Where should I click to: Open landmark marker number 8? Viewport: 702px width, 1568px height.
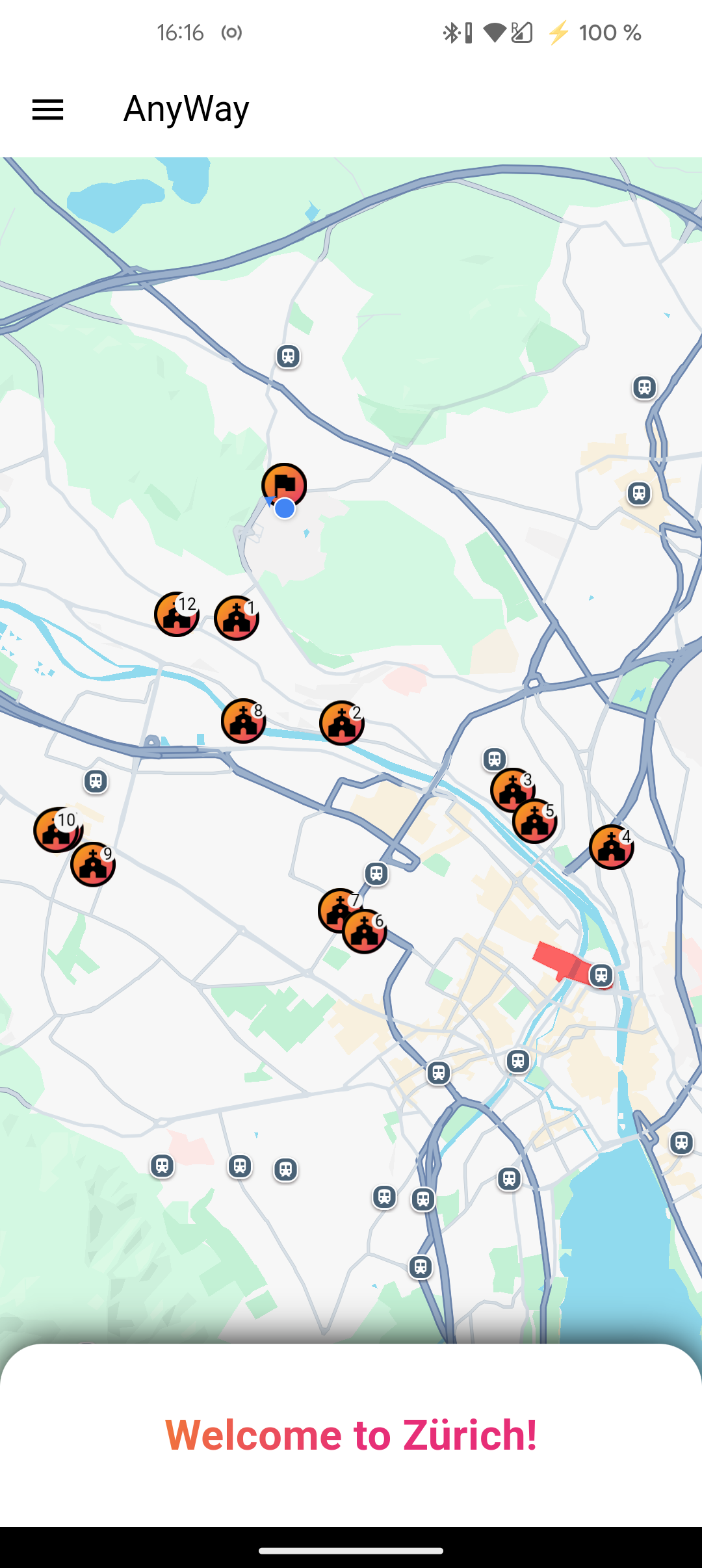(x=243, y=722)
